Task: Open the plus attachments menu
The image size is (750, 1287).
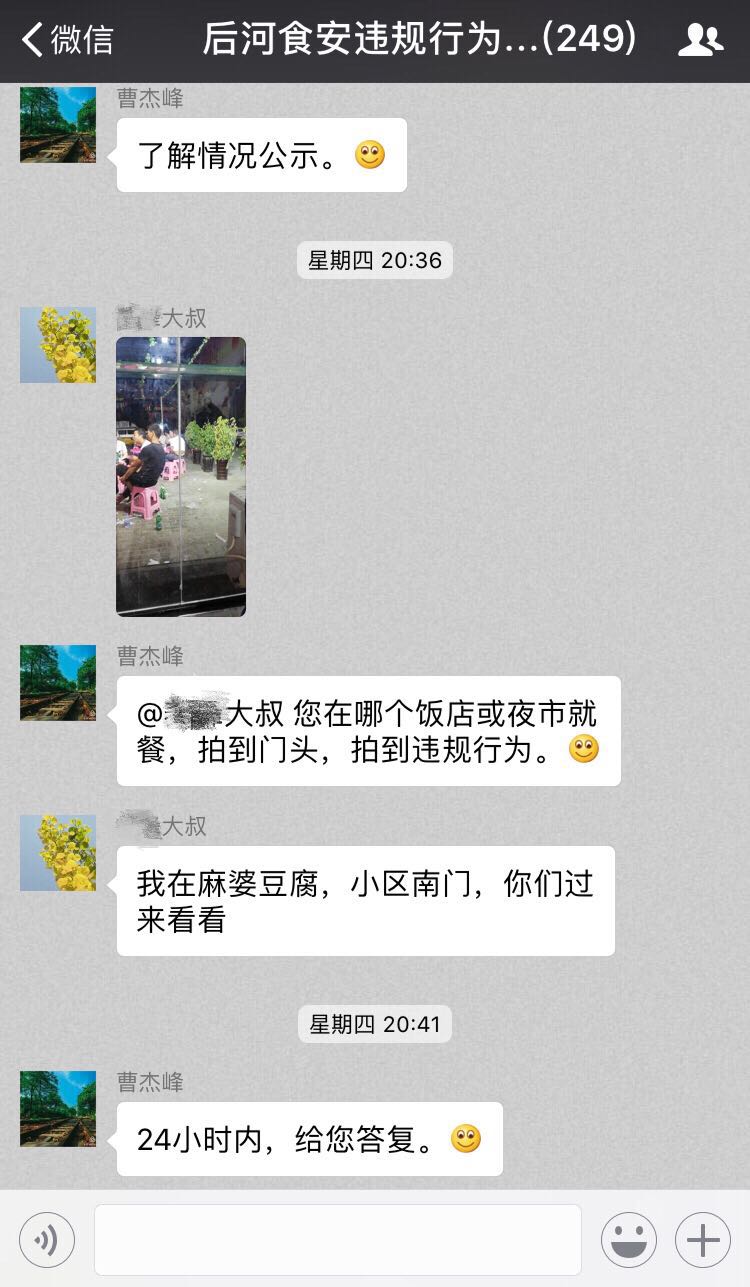Action: [702, 1240]
